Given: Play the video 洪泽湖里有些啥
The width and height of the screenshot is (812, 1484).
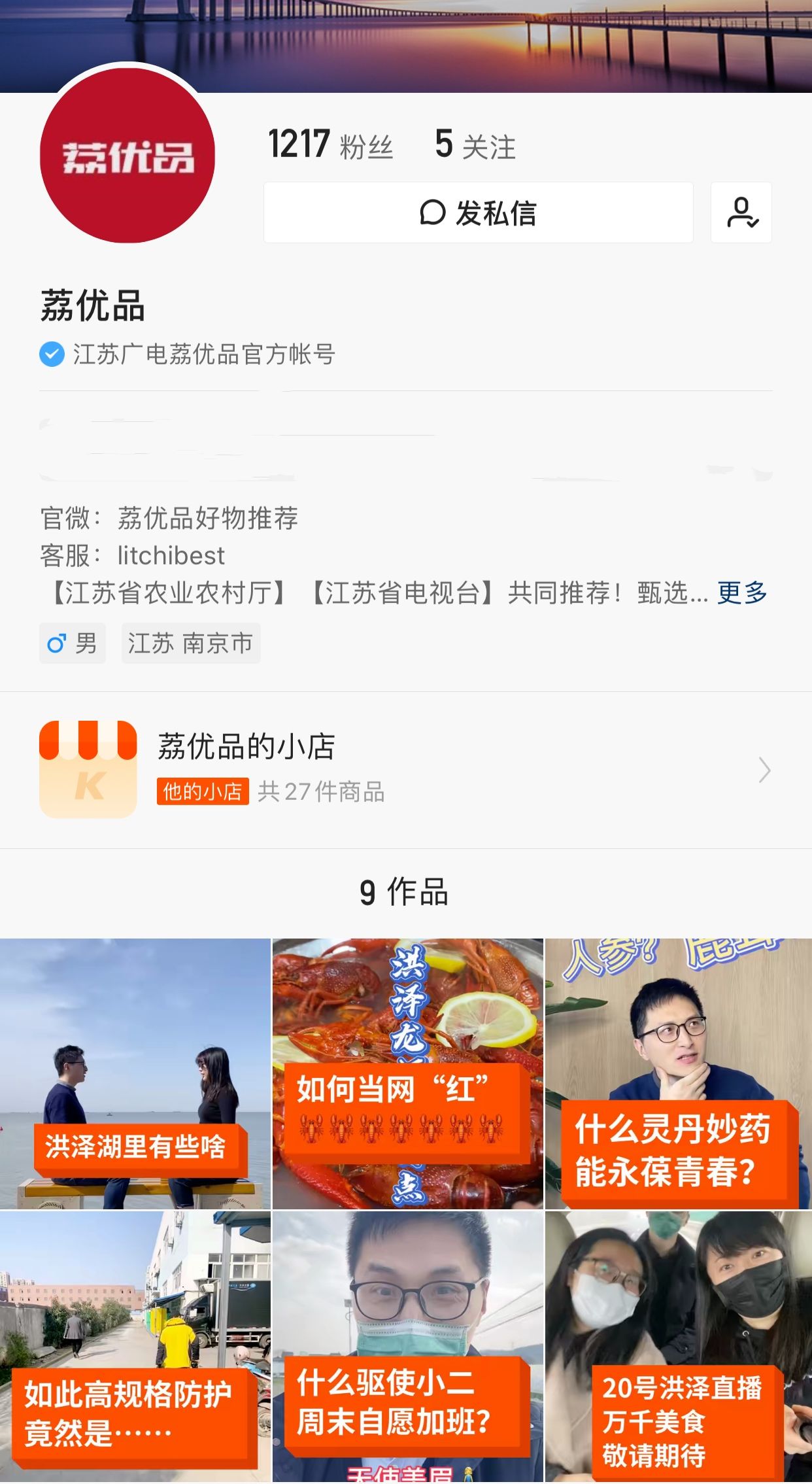Looking at the screenshot, I should pyautogui.click(x=135, y=1073).
